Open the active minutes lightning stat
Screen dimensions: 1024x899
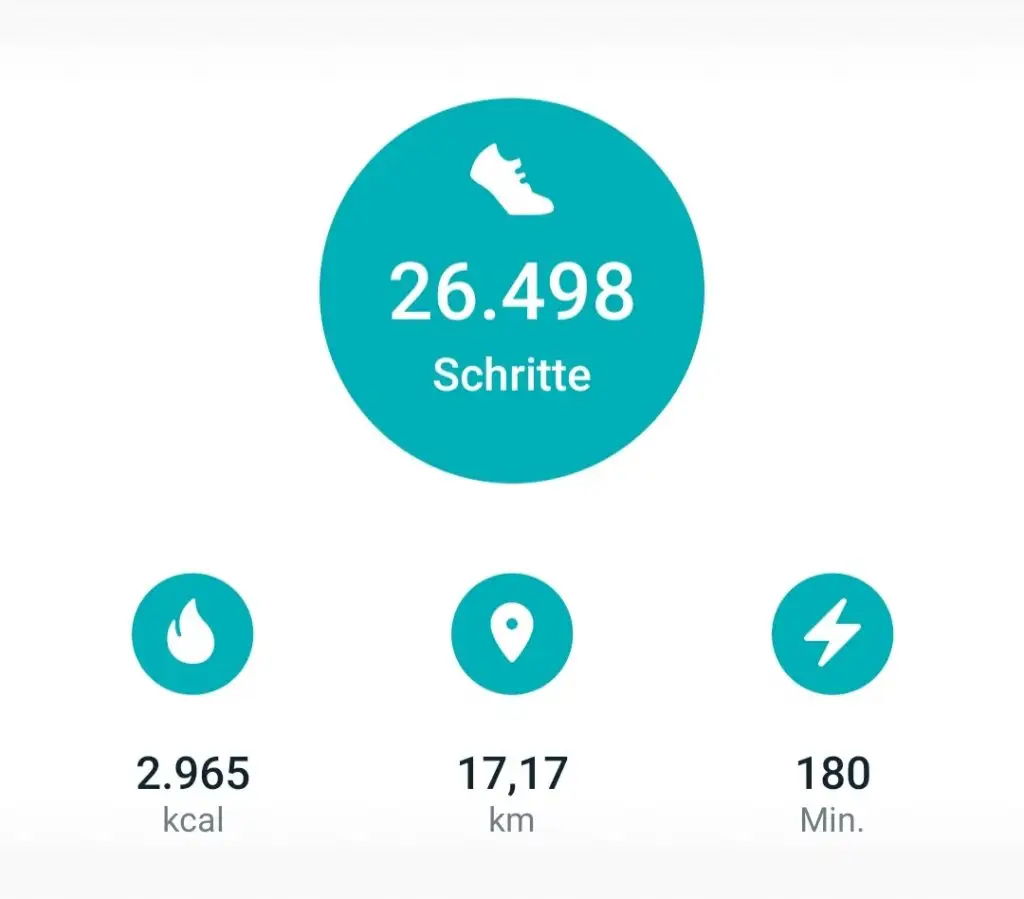831,634
